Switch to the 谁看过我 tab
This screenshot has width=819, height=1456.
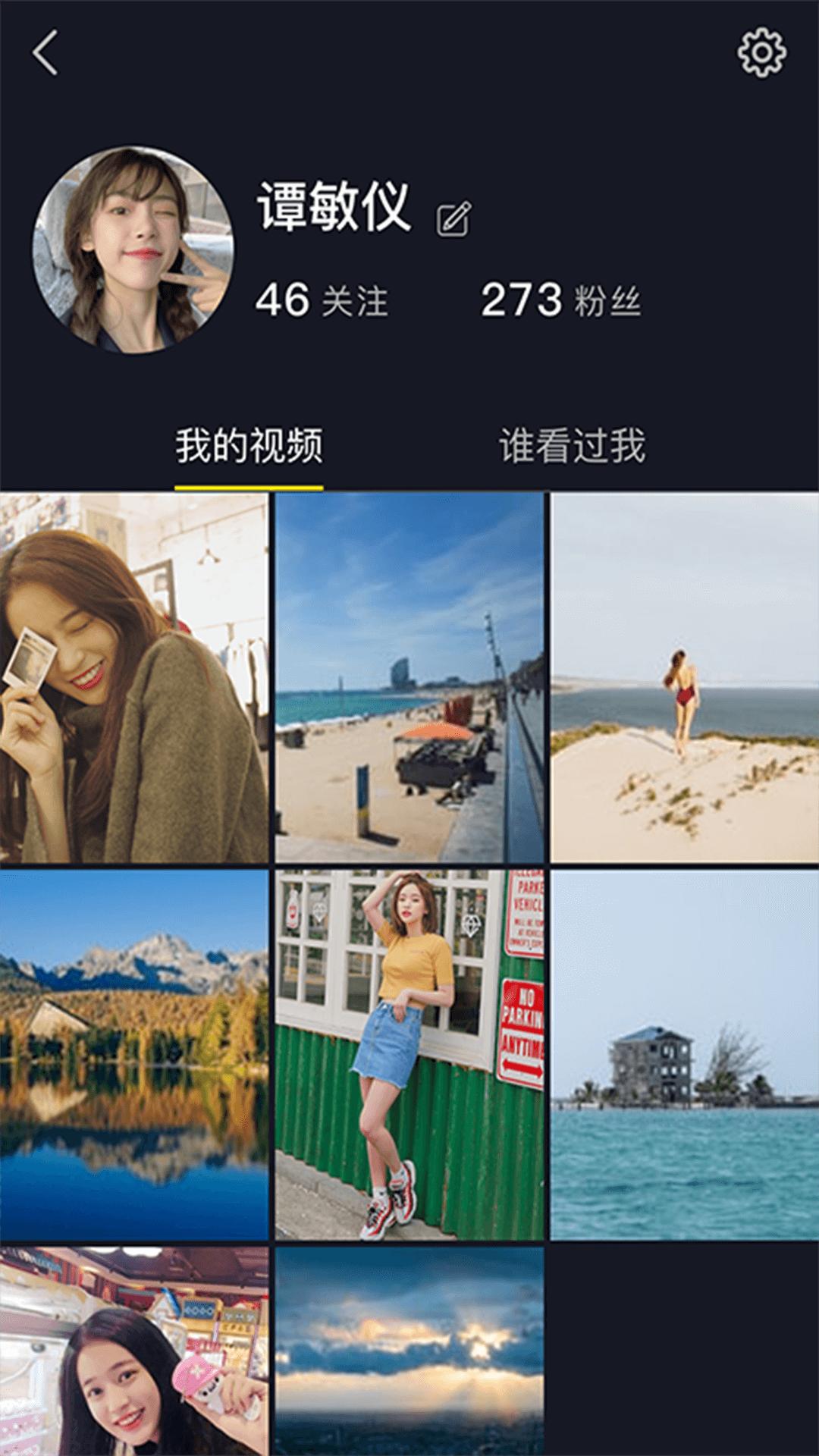click(572, 445)
